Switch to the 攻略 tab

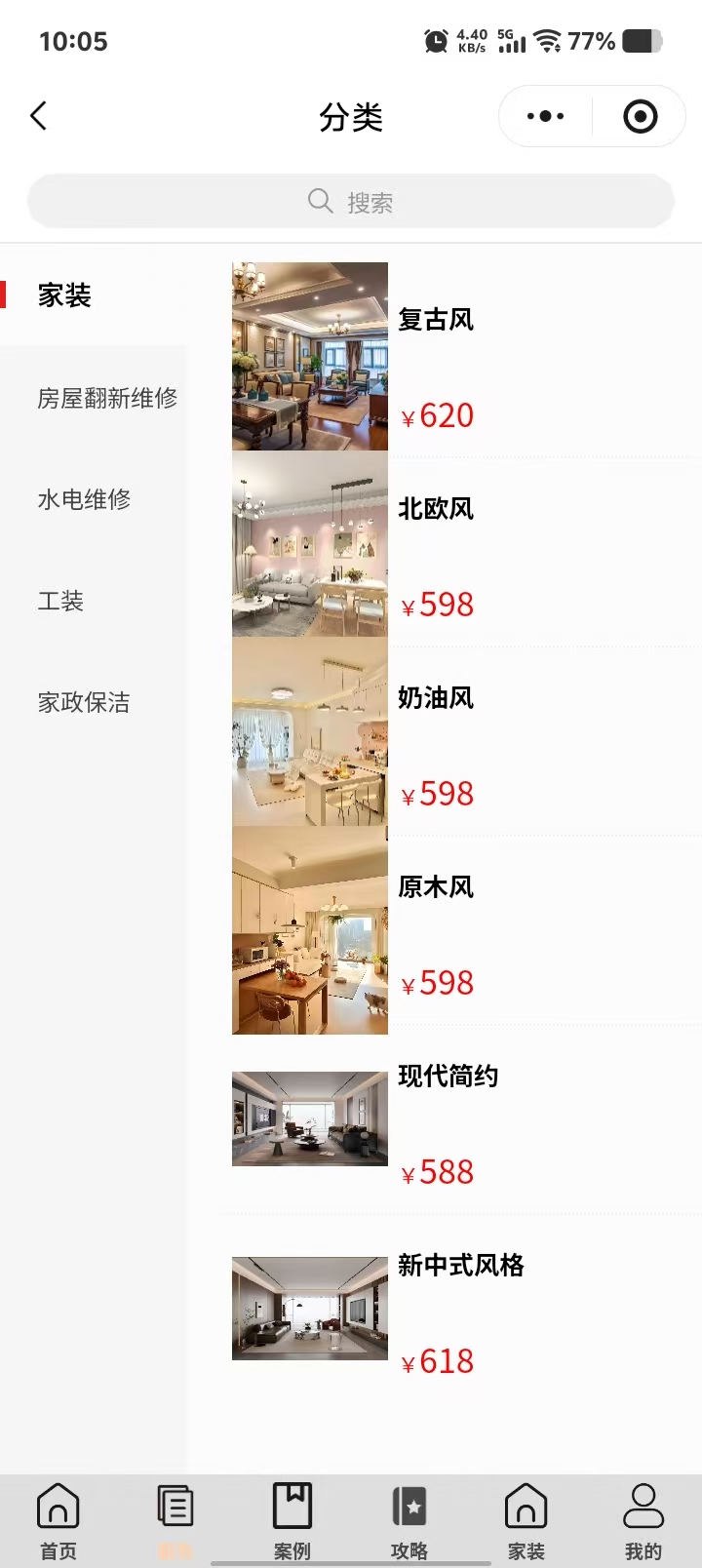409,1521
